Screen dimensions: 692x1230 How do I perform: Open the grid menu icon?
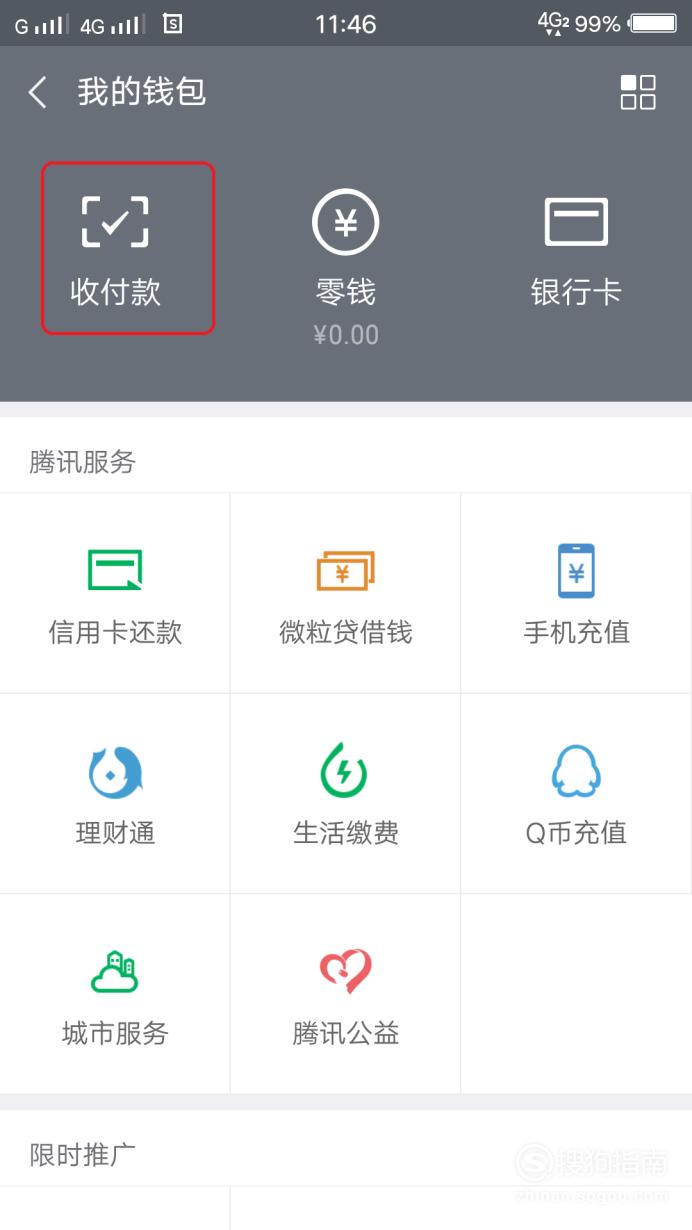click(x=638, y=92)
